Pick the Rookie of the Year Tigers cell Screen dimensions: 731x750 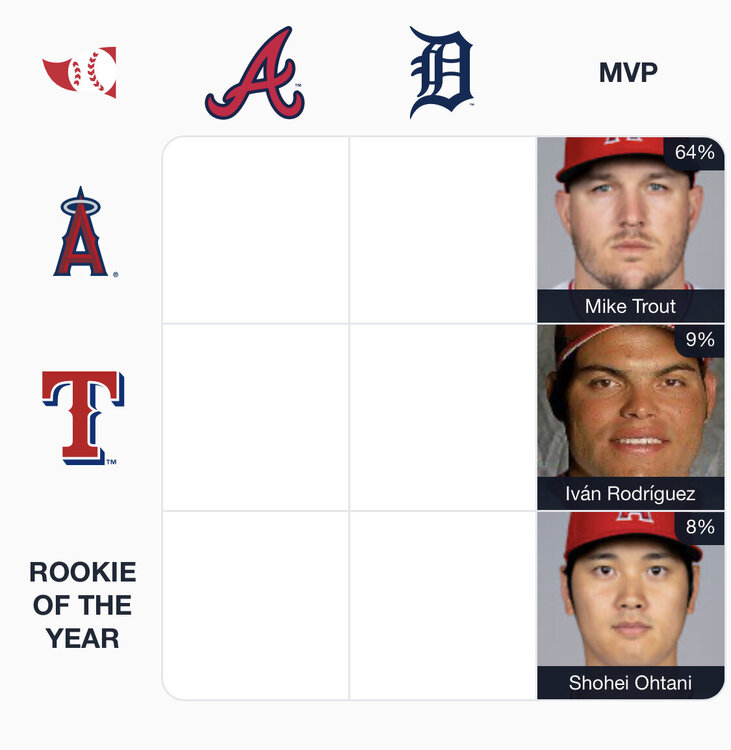(443, 605)
